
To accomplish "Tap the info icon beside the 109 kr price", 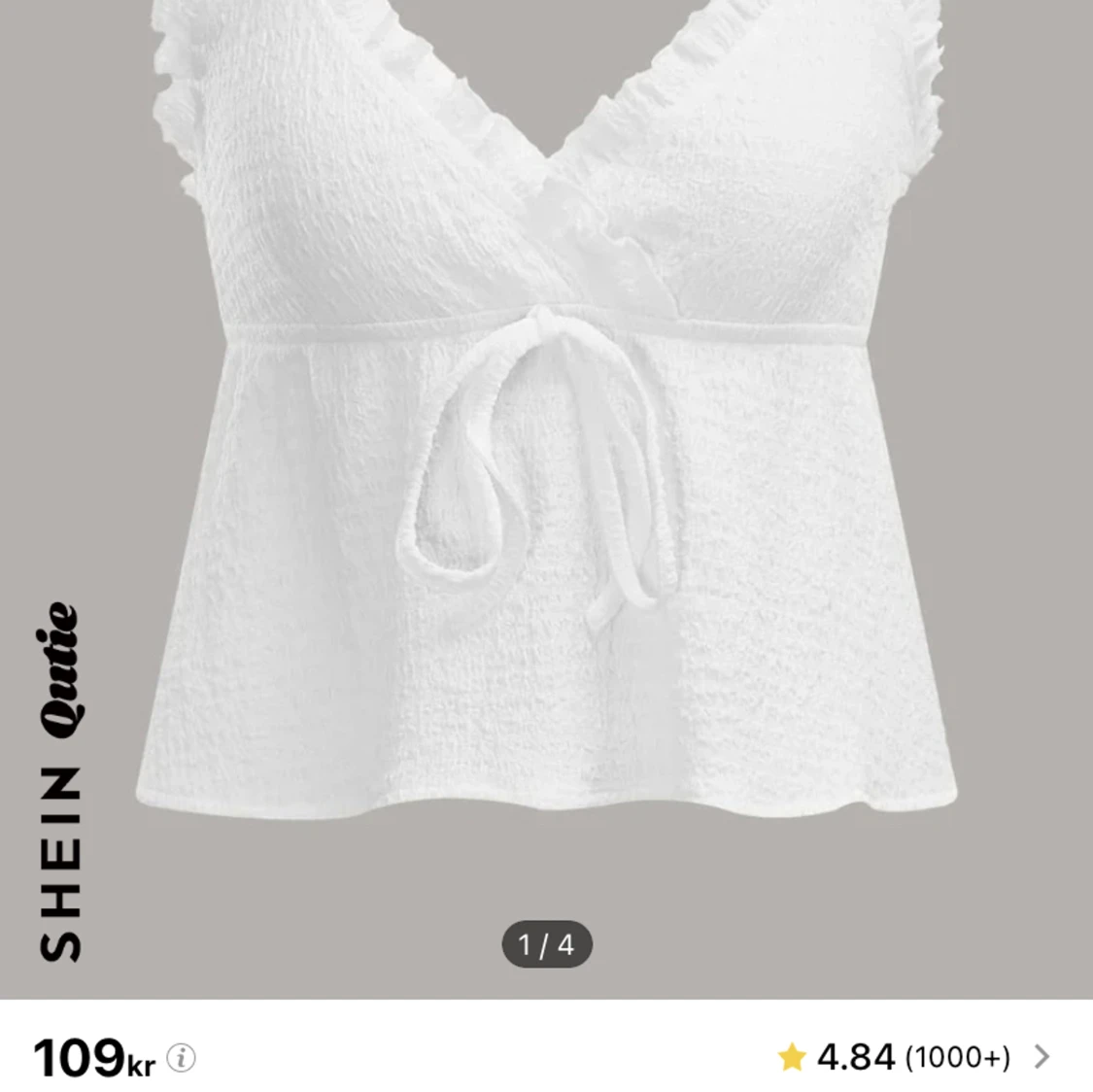I will pyautogui.click(x=181, y=1058).
